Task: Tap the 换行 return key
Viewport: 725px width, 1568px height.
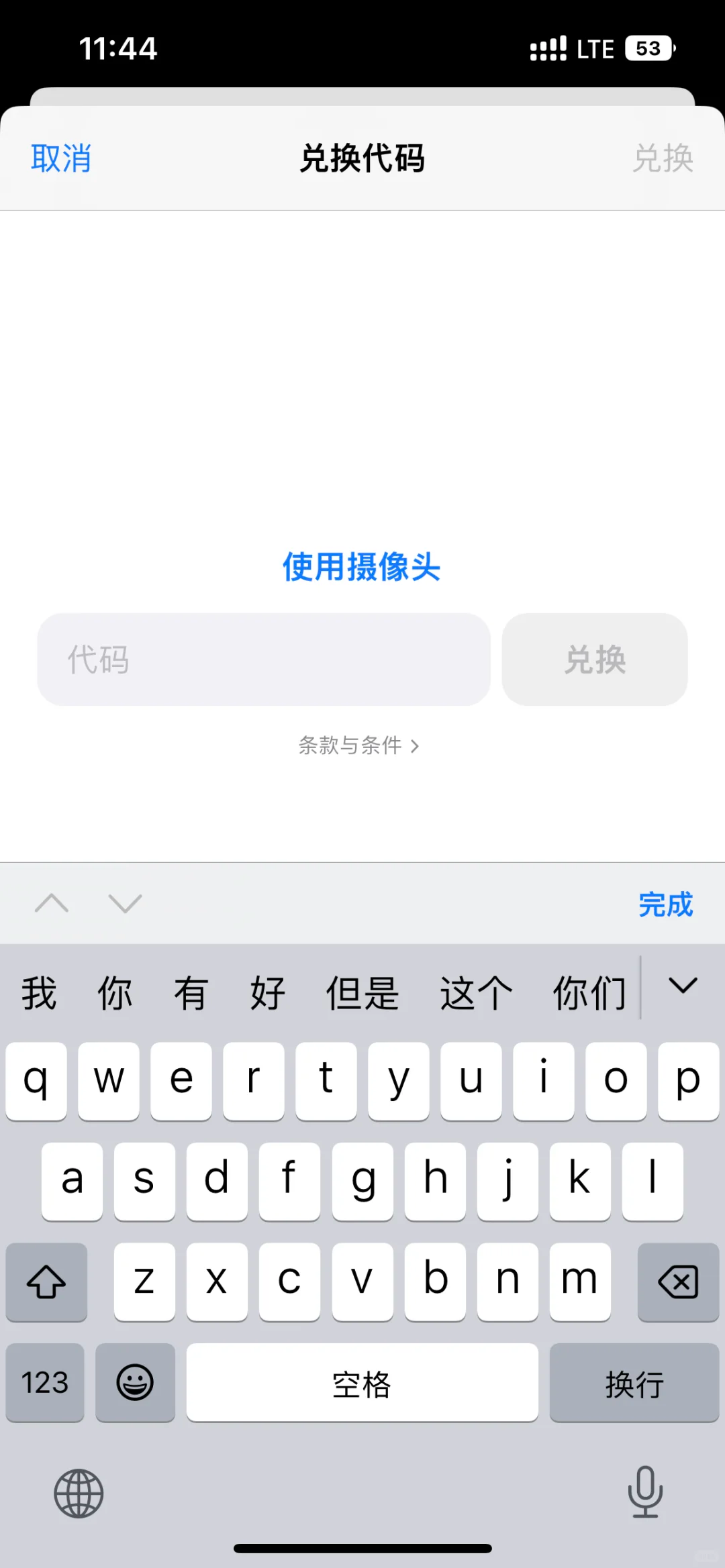Action: pos(634,1382)
